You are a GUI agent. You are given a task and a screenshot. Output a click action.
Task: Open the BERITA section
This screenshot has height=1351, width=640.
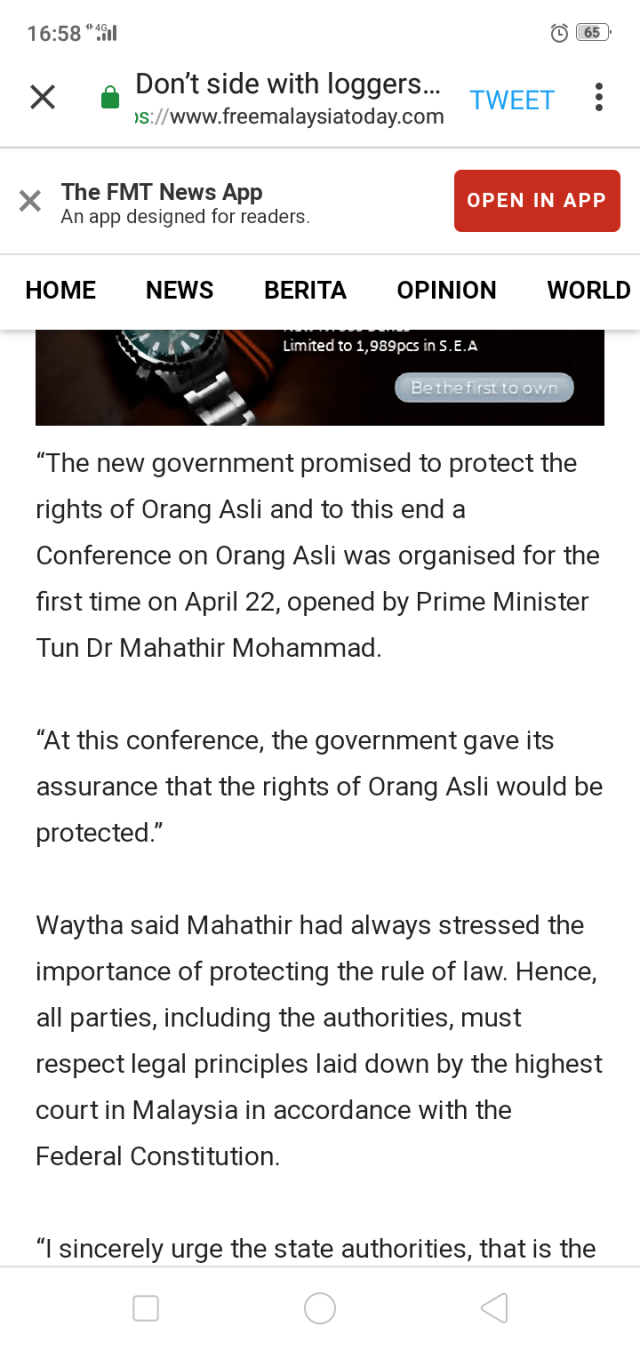[305, 290]
